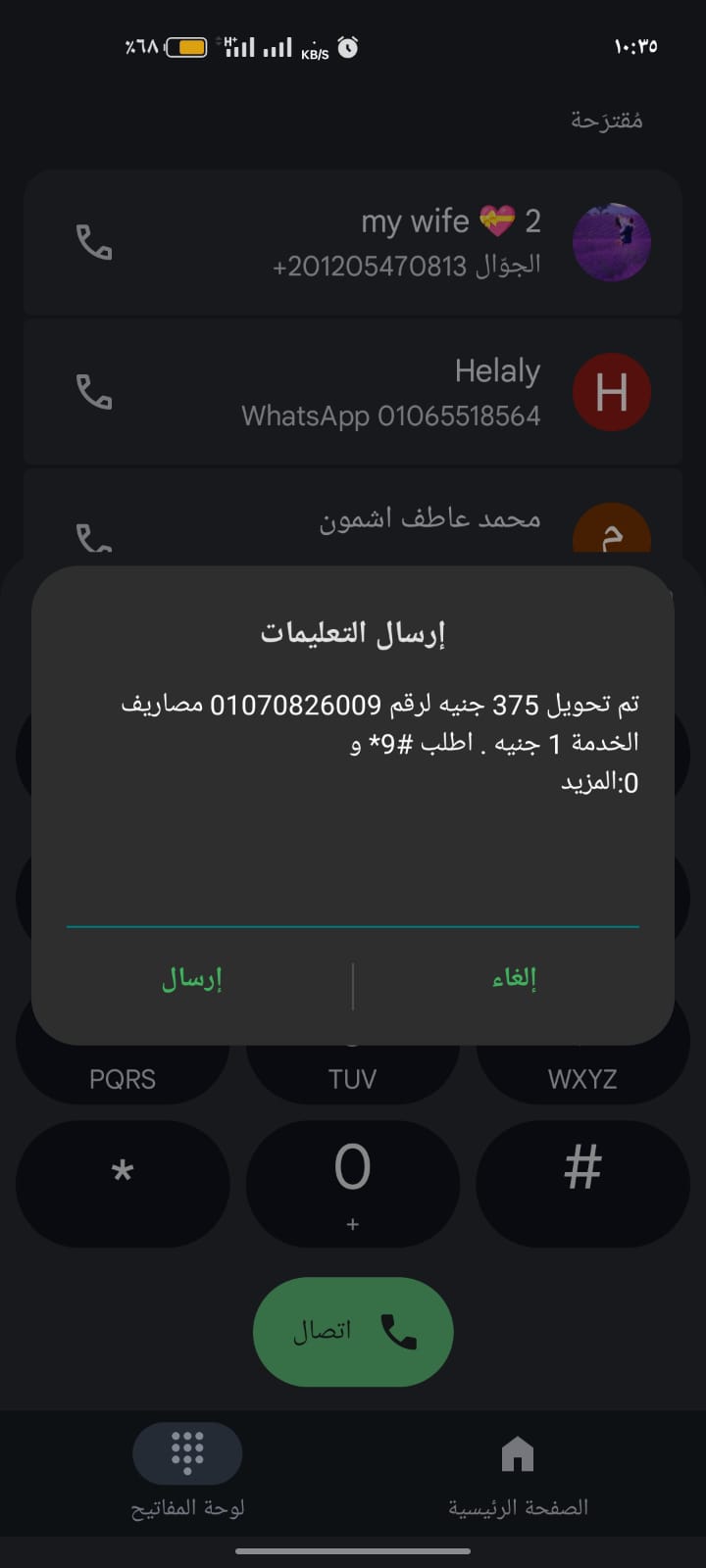The height and width of the screenshot is (1568, 706).
Task: Focus the USSD reply text field
Action: point(353,902)
